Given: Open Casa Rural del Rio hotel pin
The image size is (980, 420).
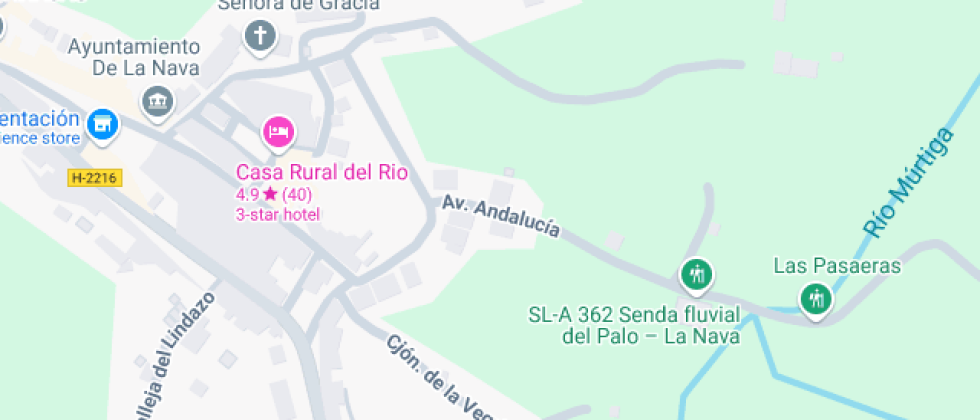Looking at the screenshot, I should point(278,131).
